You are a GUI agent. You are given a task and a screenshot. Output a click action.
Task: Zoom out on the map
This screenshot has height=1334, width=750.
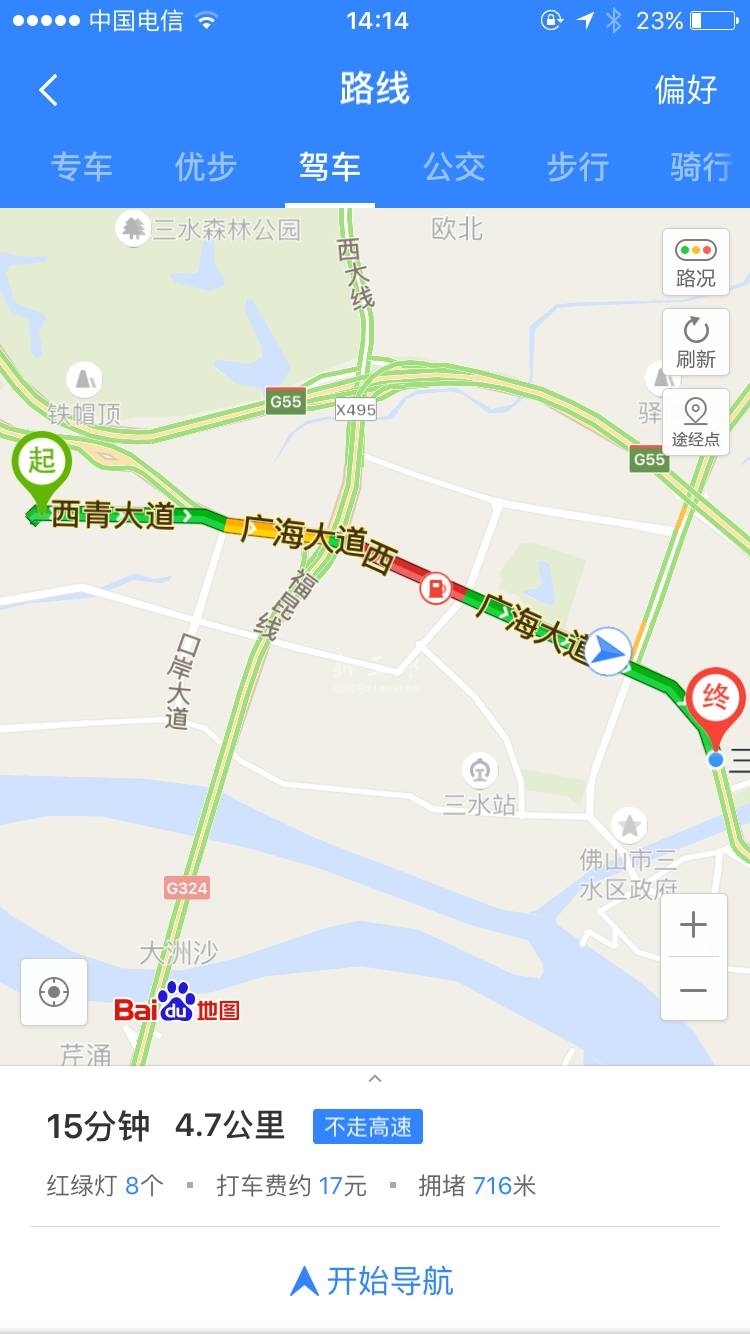click(693, 990)
